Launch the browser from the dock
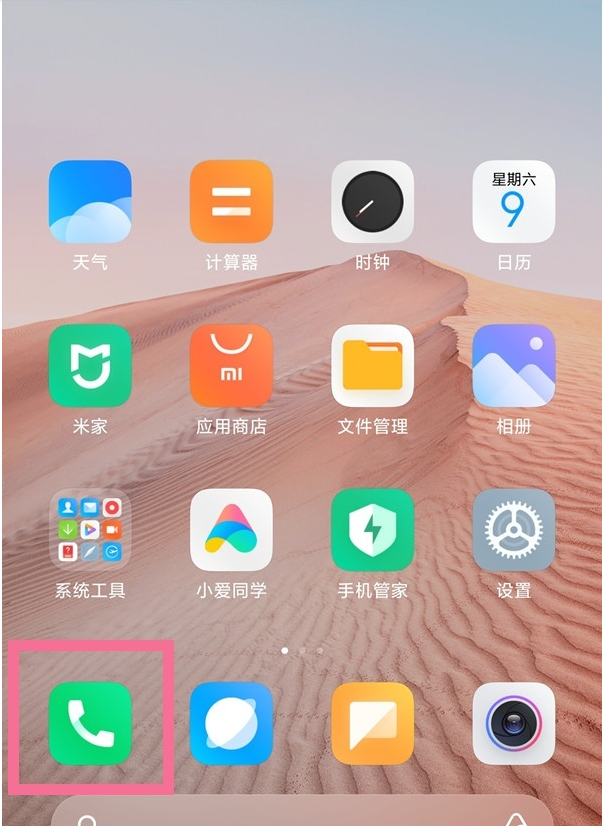The image size is (603, 826). [x=231, y=723]
